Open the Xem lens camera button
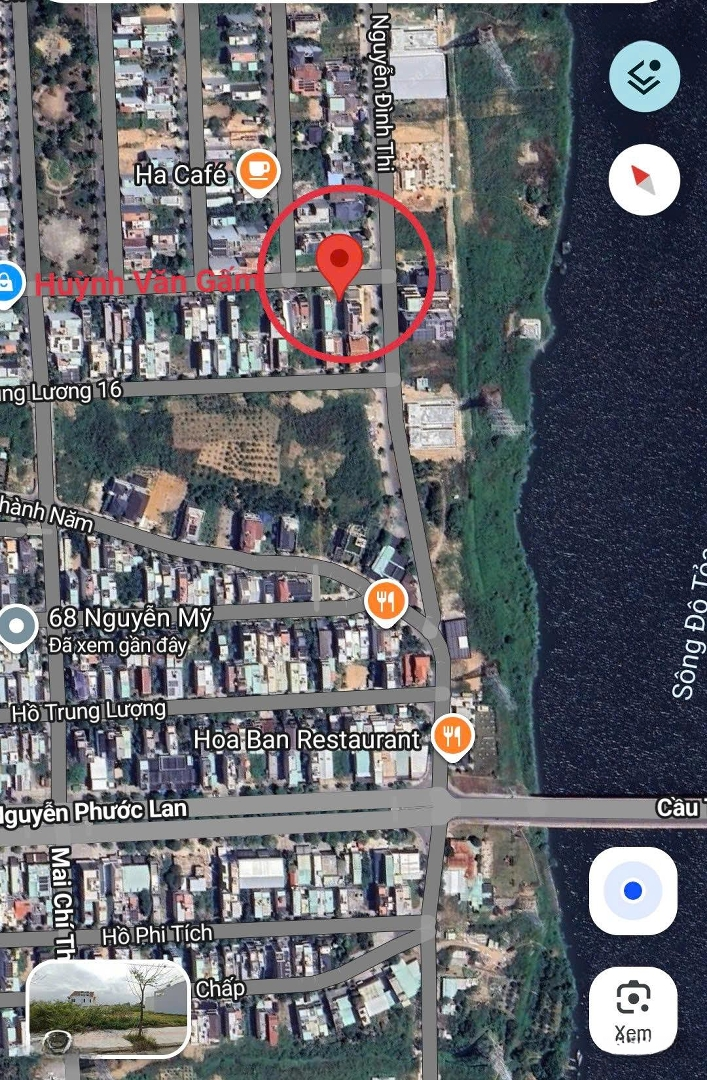 tap(632, 1008)
